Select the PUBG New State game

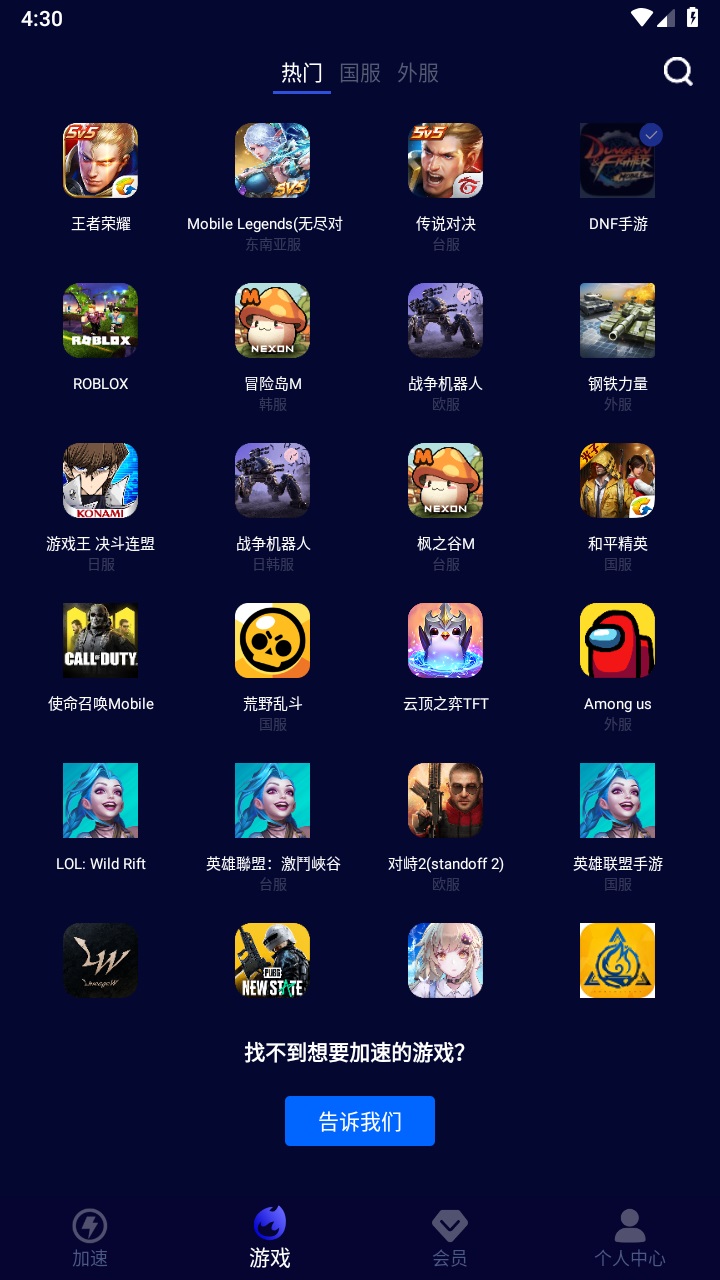272,960
